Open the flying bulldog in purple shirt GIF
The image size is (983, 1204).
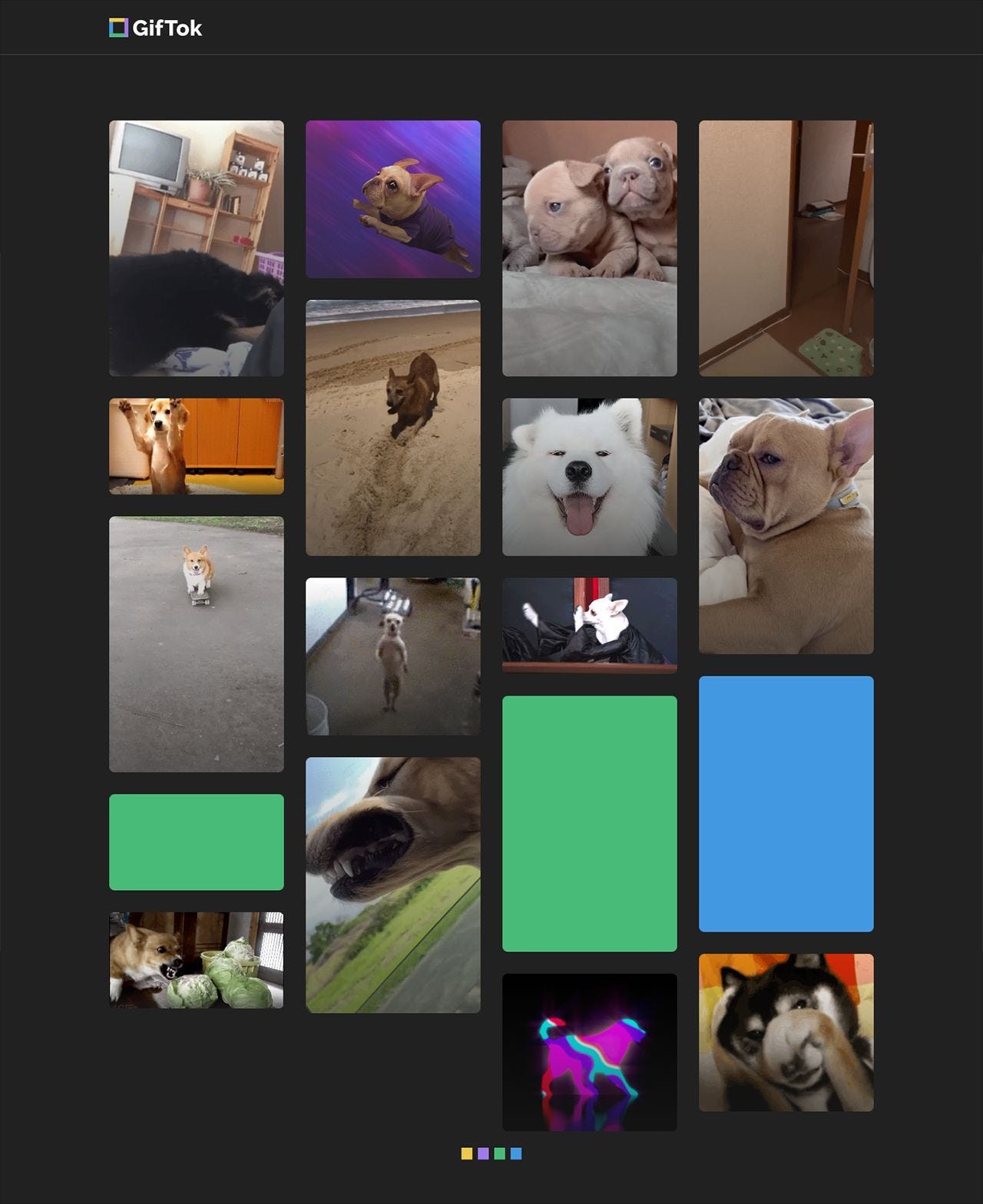click(x=392, y=199)
